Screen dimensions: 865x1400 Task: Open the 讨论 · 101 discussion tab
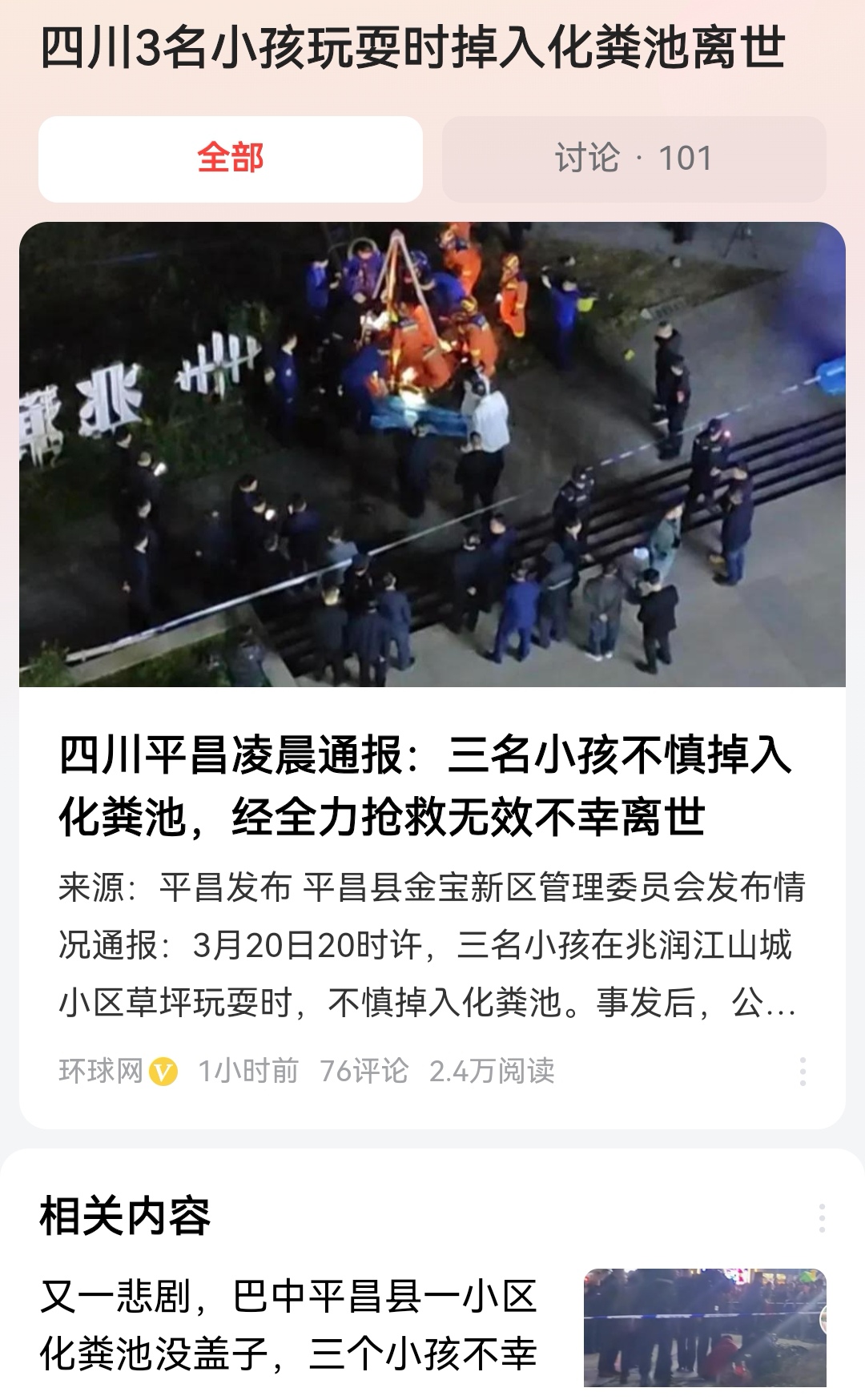pos(634,159)
